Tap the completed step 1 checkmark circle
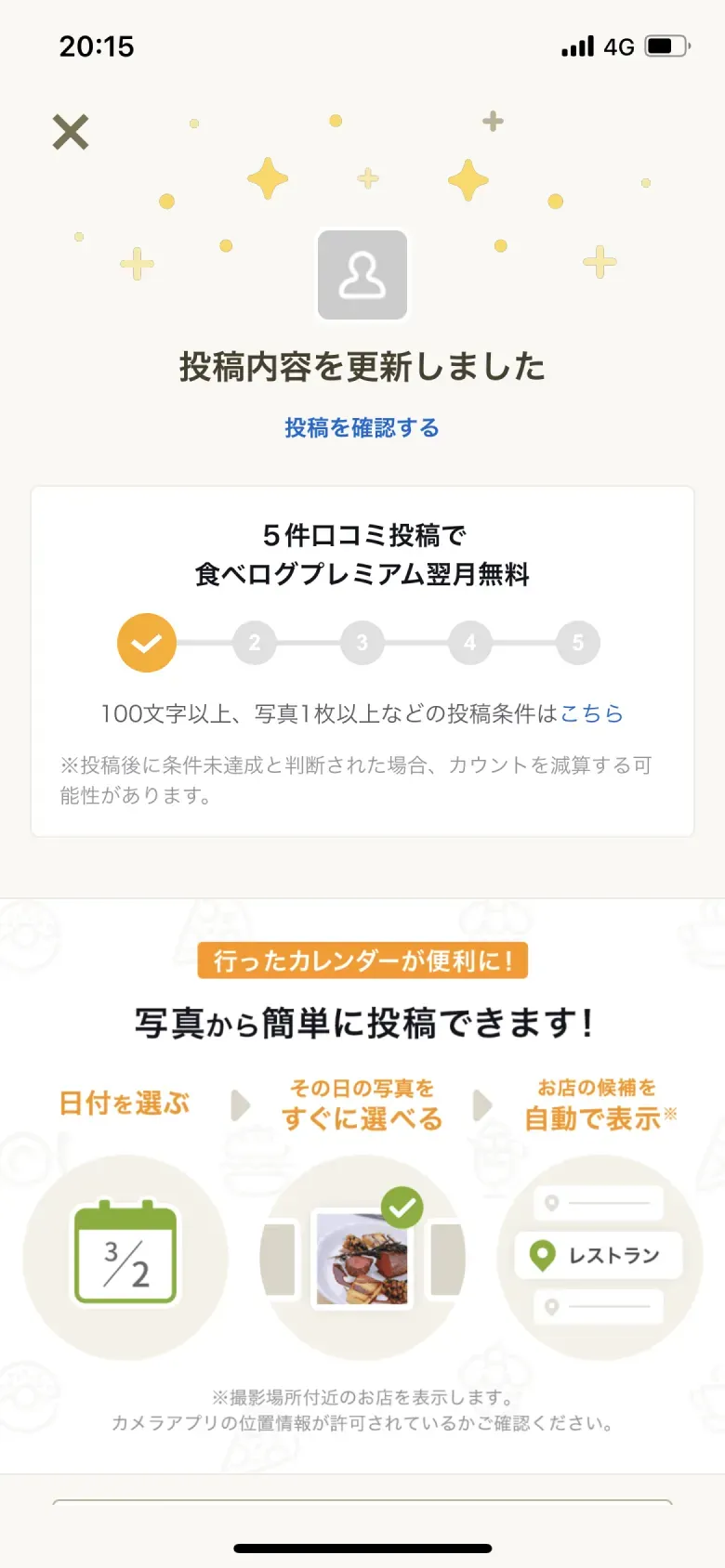 coord(146,642)
